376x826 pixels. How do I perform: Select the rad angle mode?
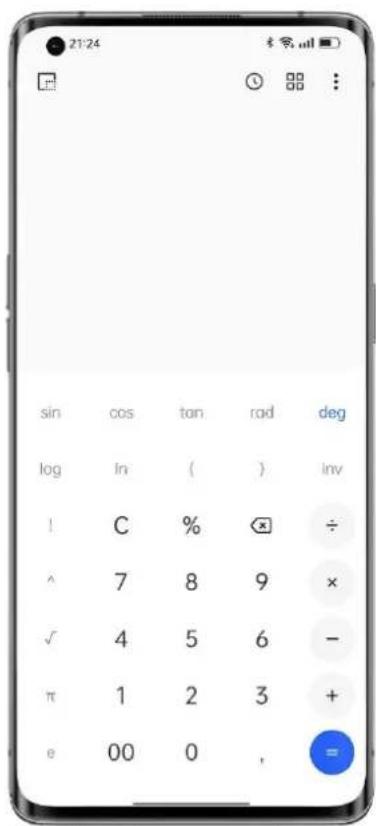(x=262, y=412)
